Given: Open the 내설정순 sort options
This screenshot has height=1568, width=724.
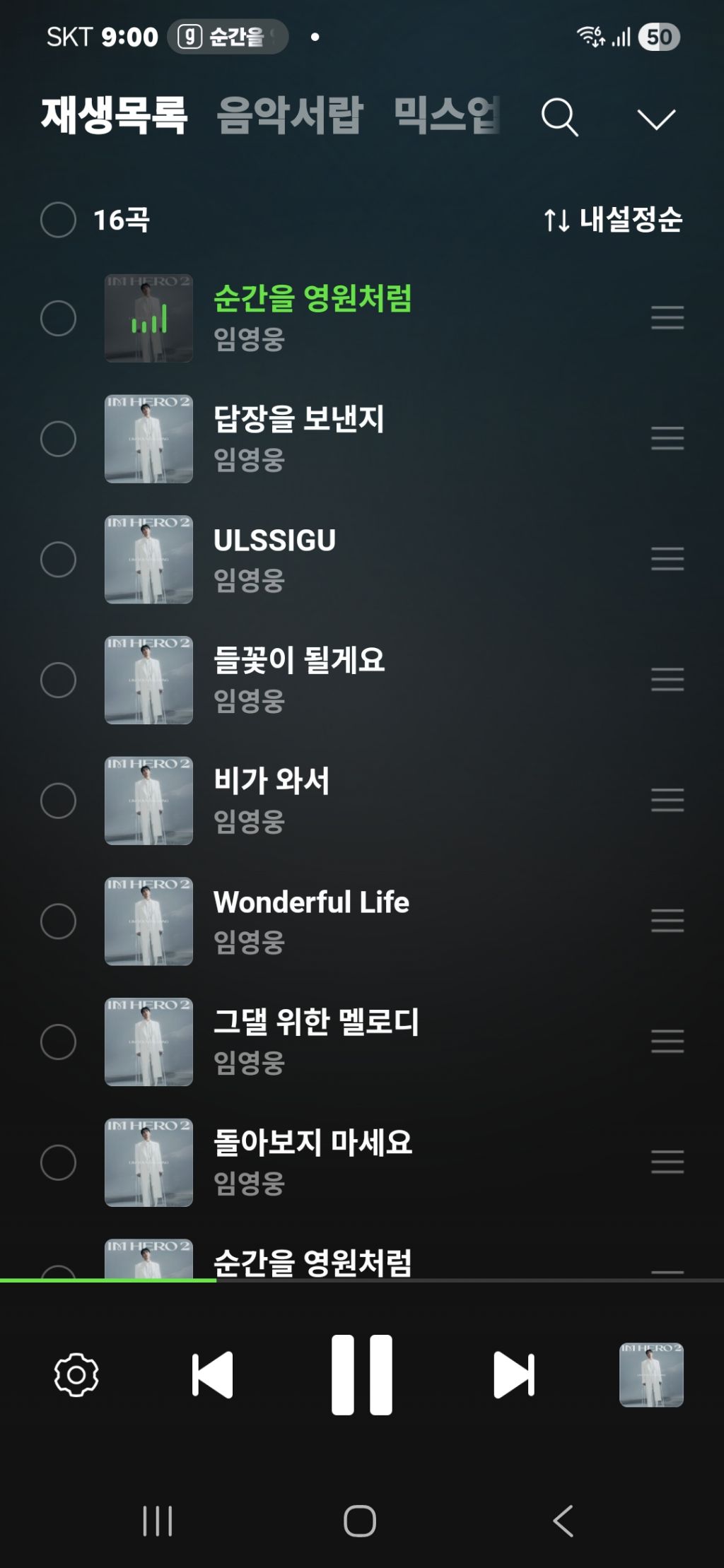Looking at the screenshot, I should point(612,220).
